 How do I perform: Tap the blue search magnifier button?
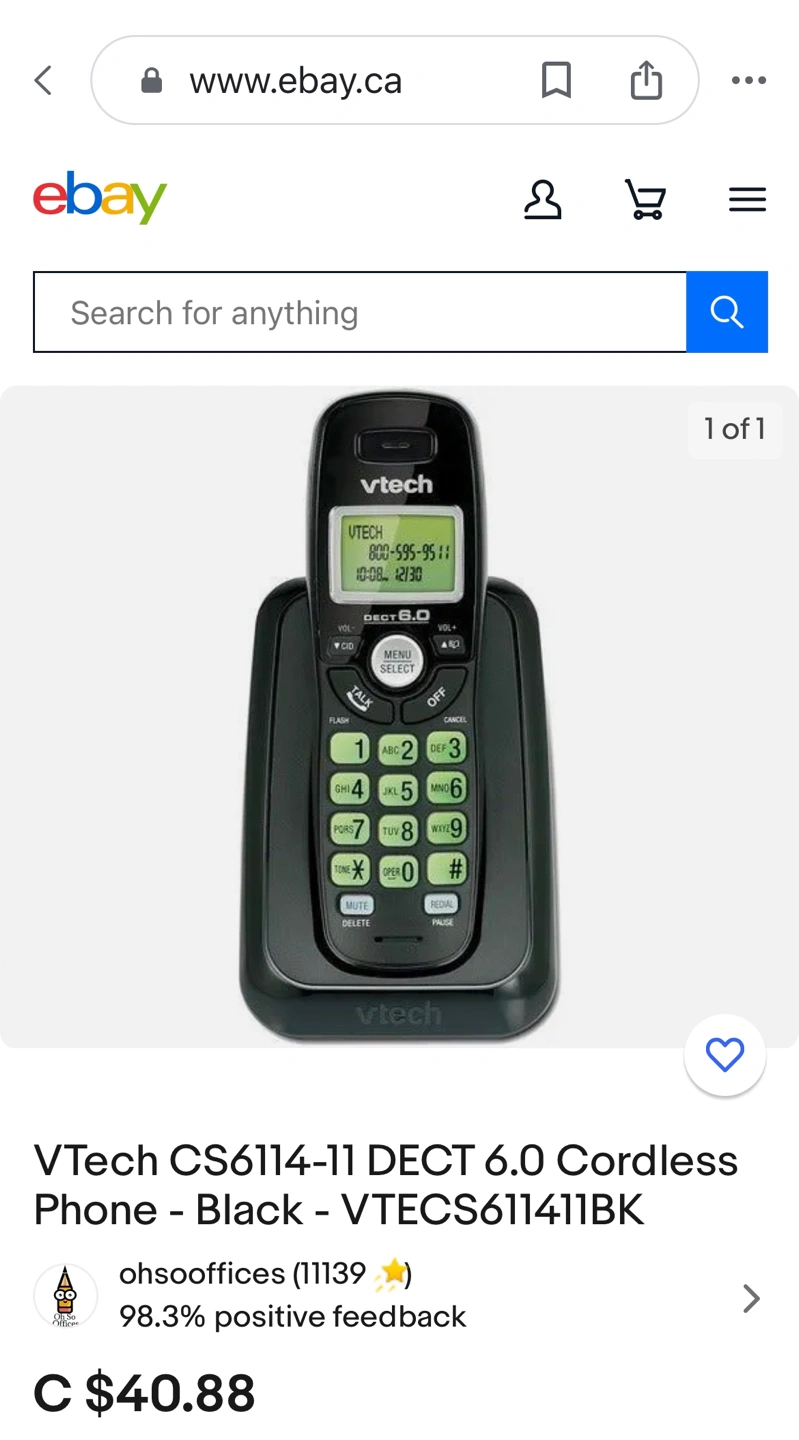click(x=727, y=313)
